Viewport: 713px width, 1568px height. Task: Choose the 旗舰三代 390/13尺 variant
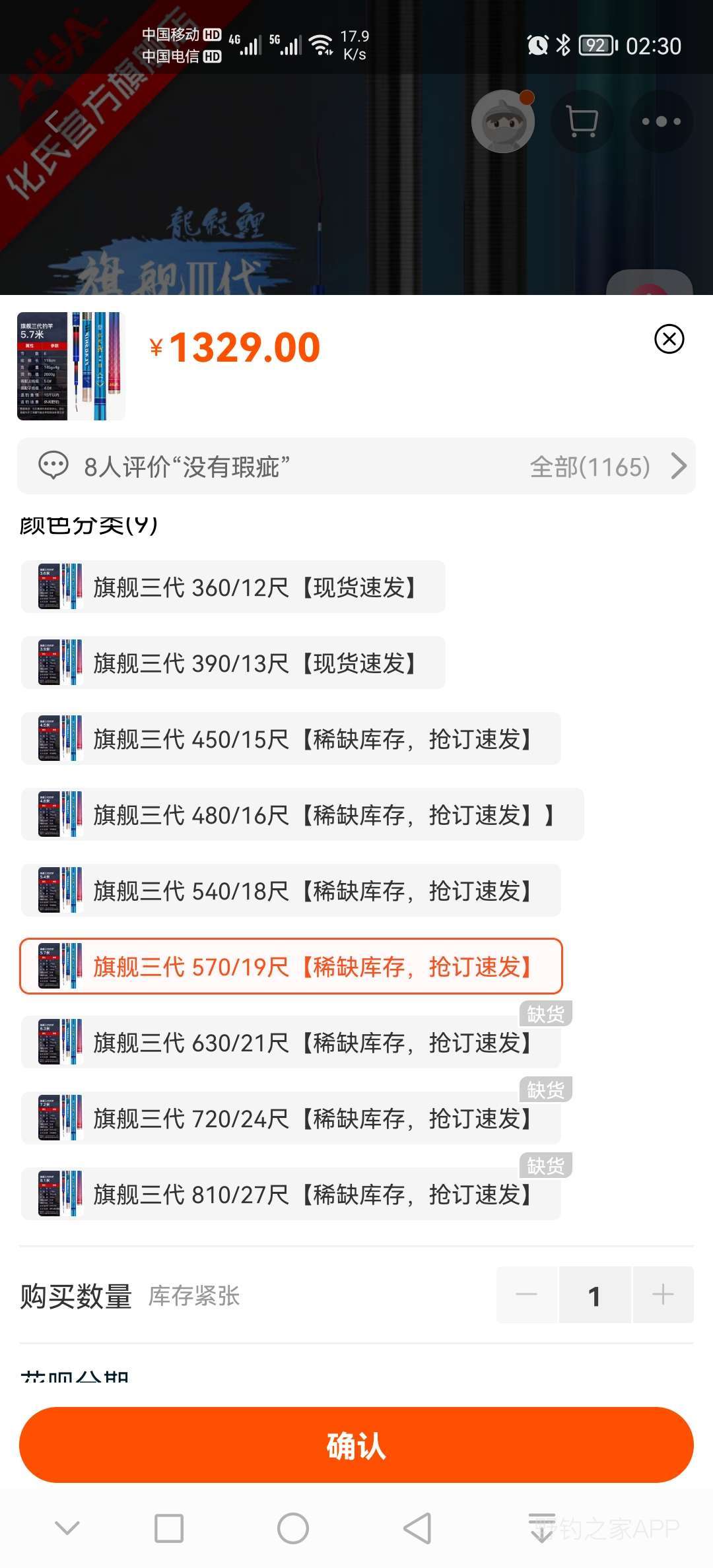pyautogui.click(x=233, y=663)
